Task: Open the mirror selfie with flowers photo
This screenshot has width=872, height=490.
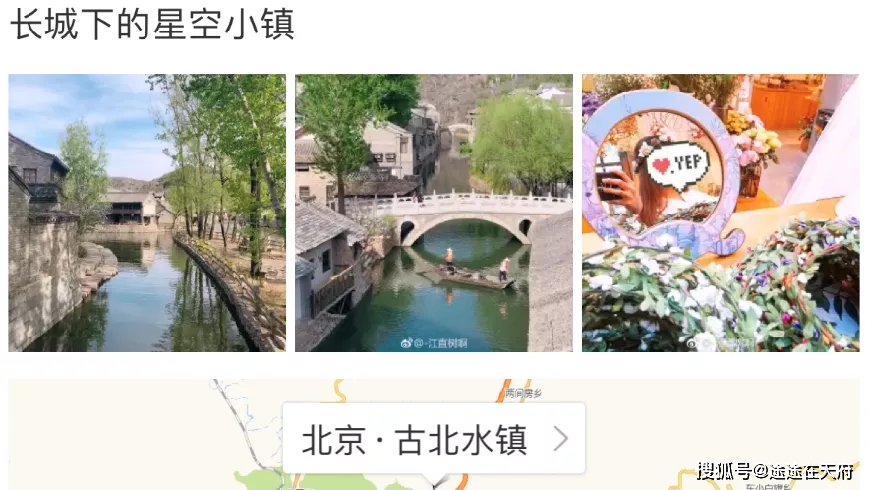Action: point(720,213)
